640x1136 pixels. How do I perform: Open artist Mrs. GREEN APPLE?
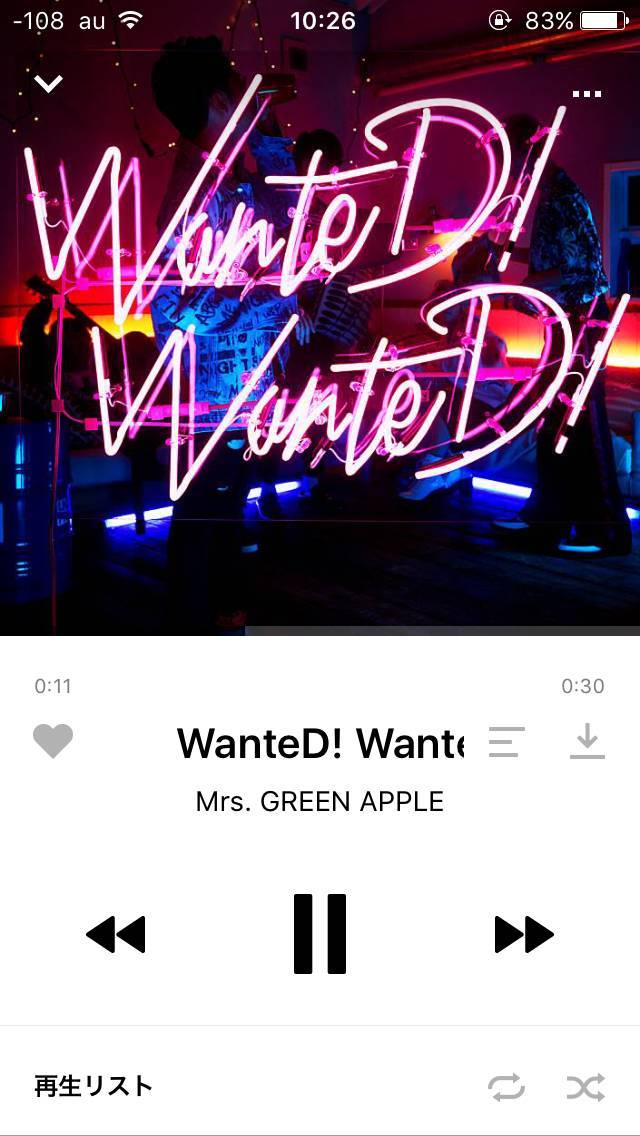(x=319, y=802)
